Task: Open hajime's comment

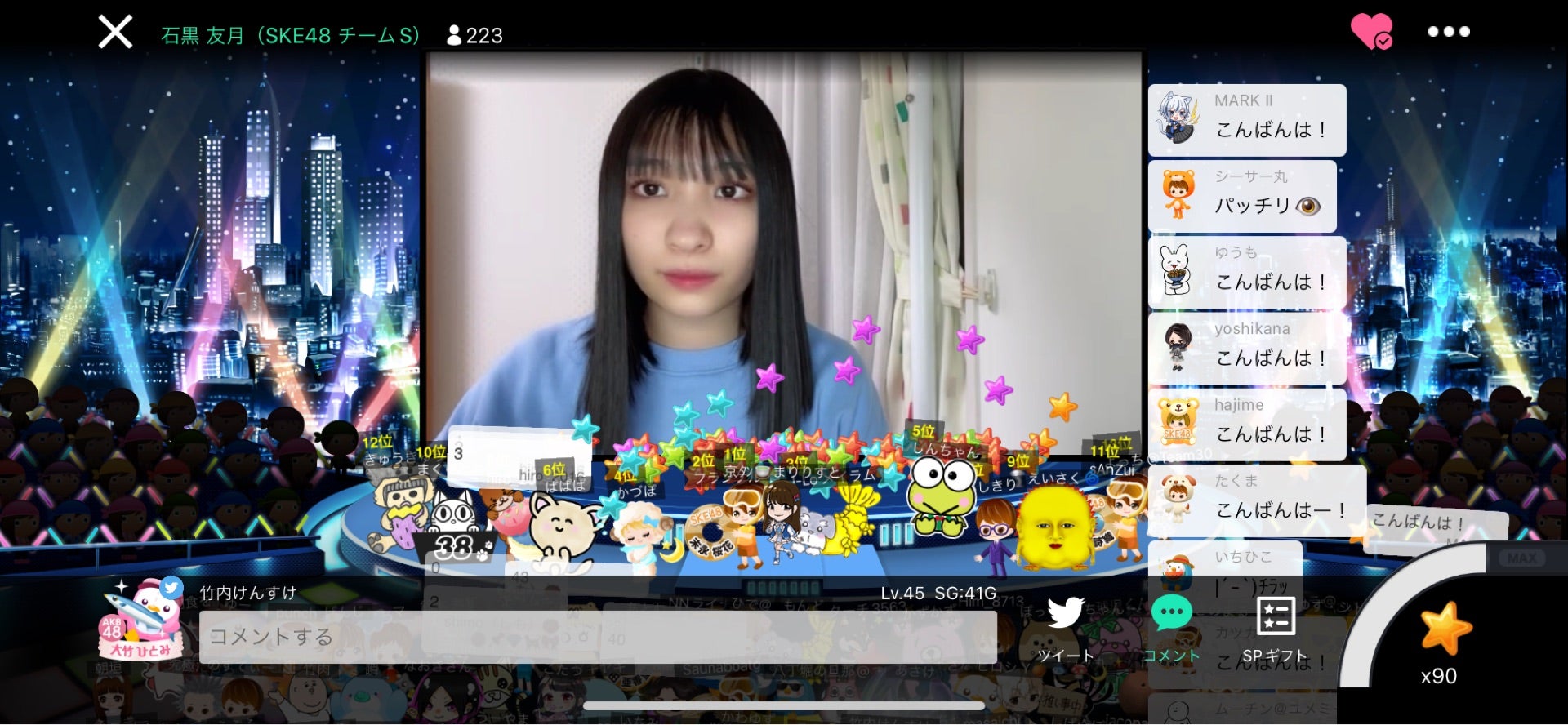Action: (1246, 423)
